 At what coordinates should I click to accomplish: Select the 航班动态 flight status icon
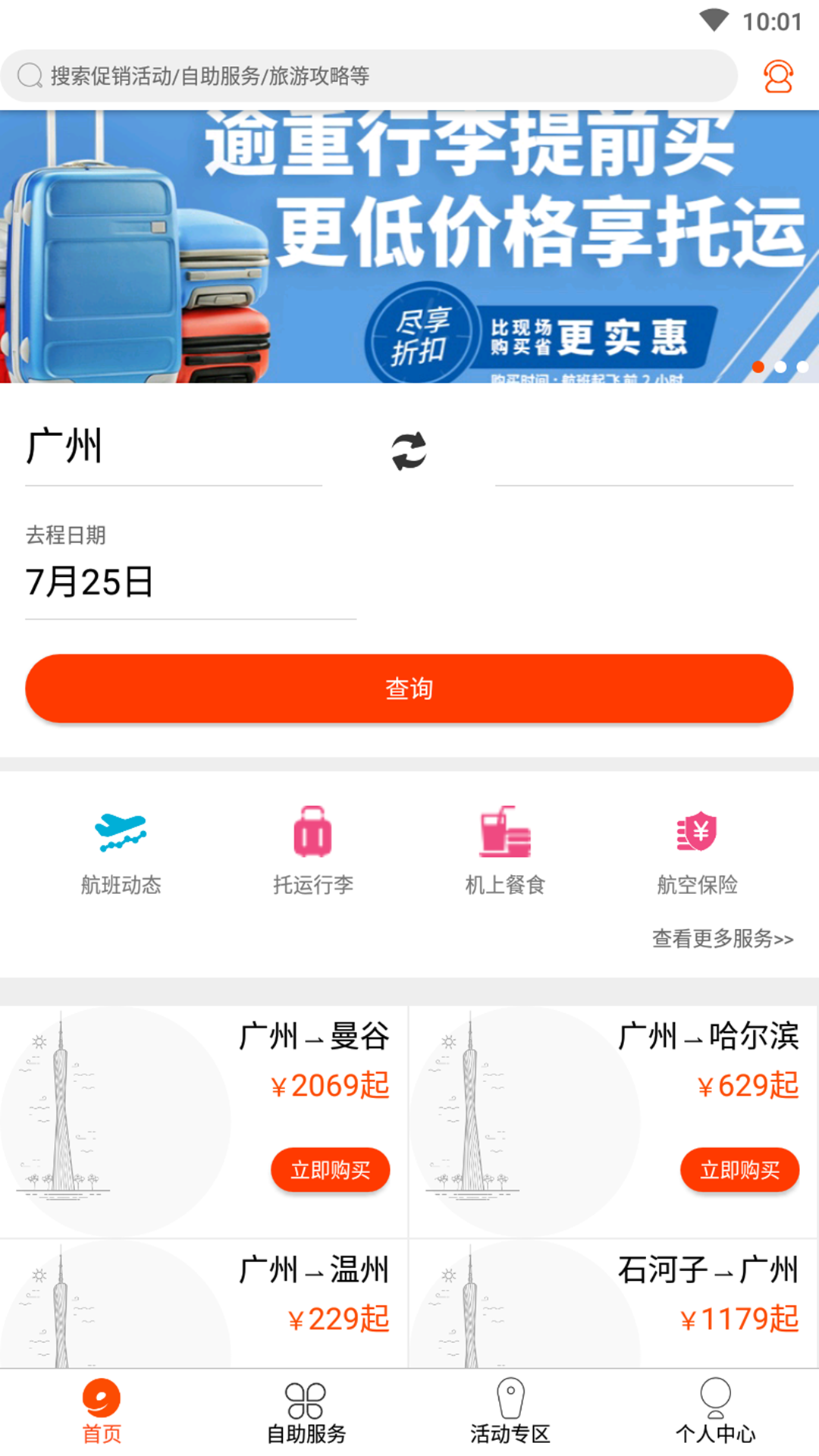pyautogui.click(x=120, y=836)
